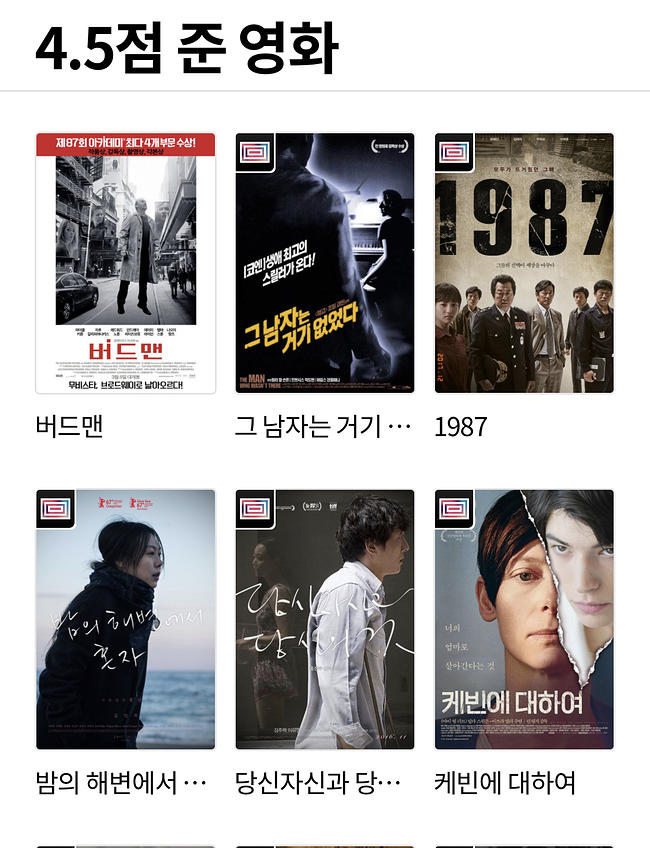Open the 버드맨 movie poster
Image resolution: width=650 pixels, height=848 pixels.
click(125, 263)
